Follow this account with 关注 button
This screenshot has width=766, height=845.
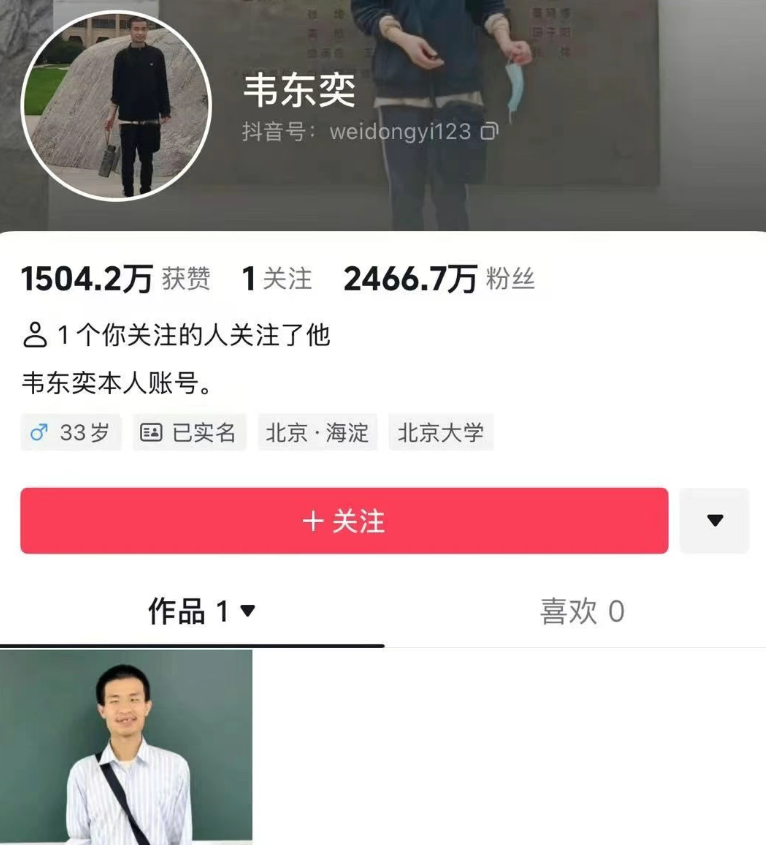(344, 521)
